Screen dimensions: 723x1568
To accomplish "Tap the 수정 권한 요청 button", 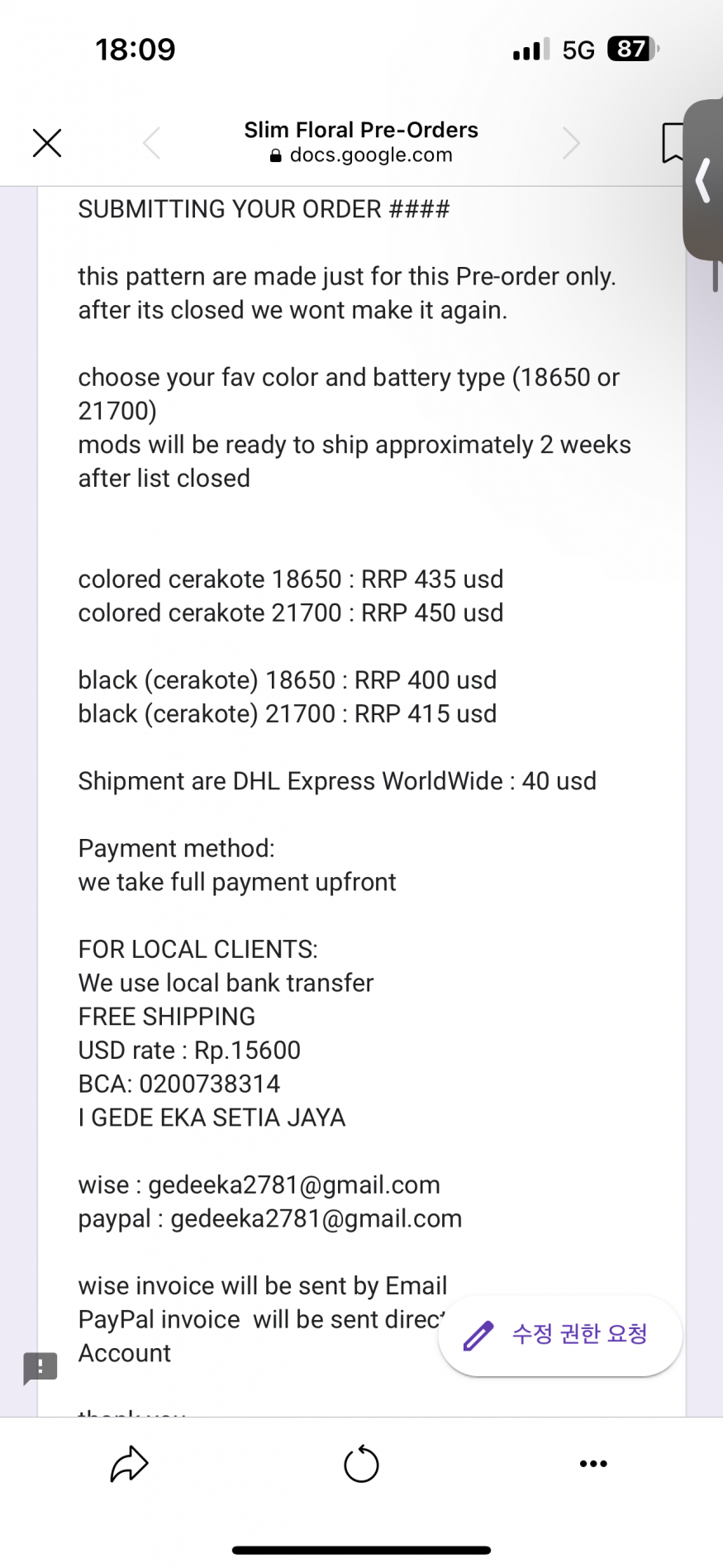I will pyautogui.click(x=560, y=1335).
